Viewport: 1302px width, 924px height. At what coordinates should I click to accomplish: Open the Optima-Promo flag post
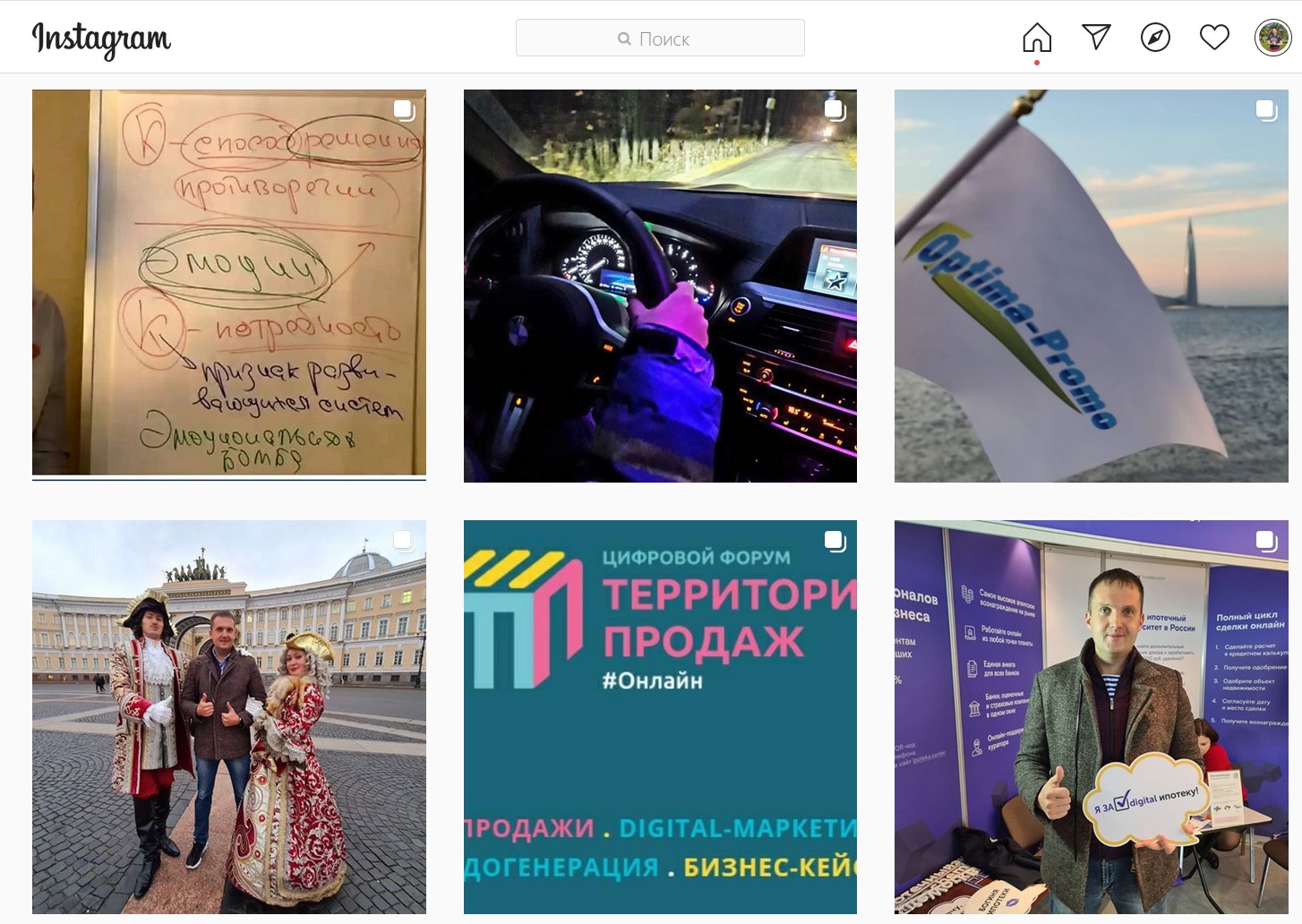1091,286
